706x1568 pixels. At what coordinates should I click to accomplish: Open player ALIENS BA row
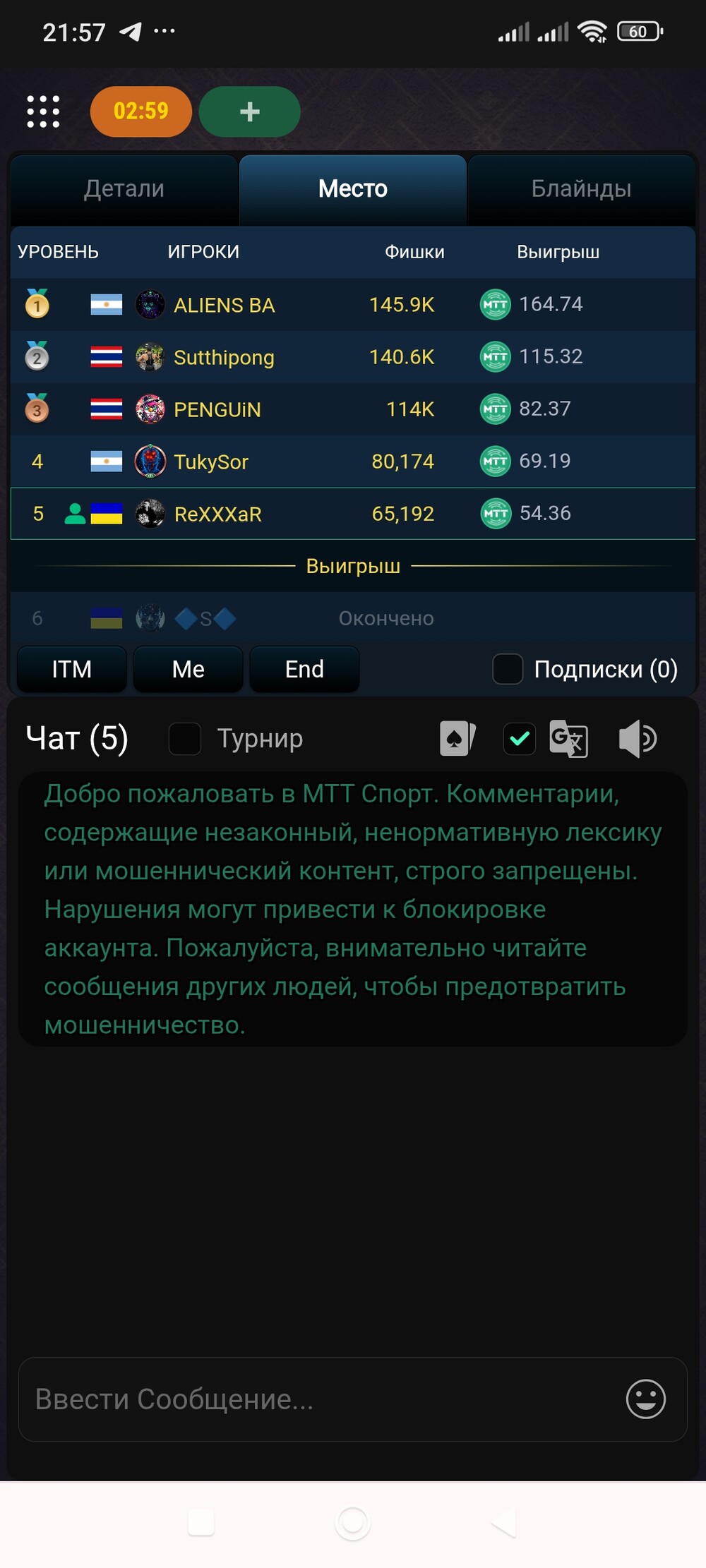click(x=224, y=305)
